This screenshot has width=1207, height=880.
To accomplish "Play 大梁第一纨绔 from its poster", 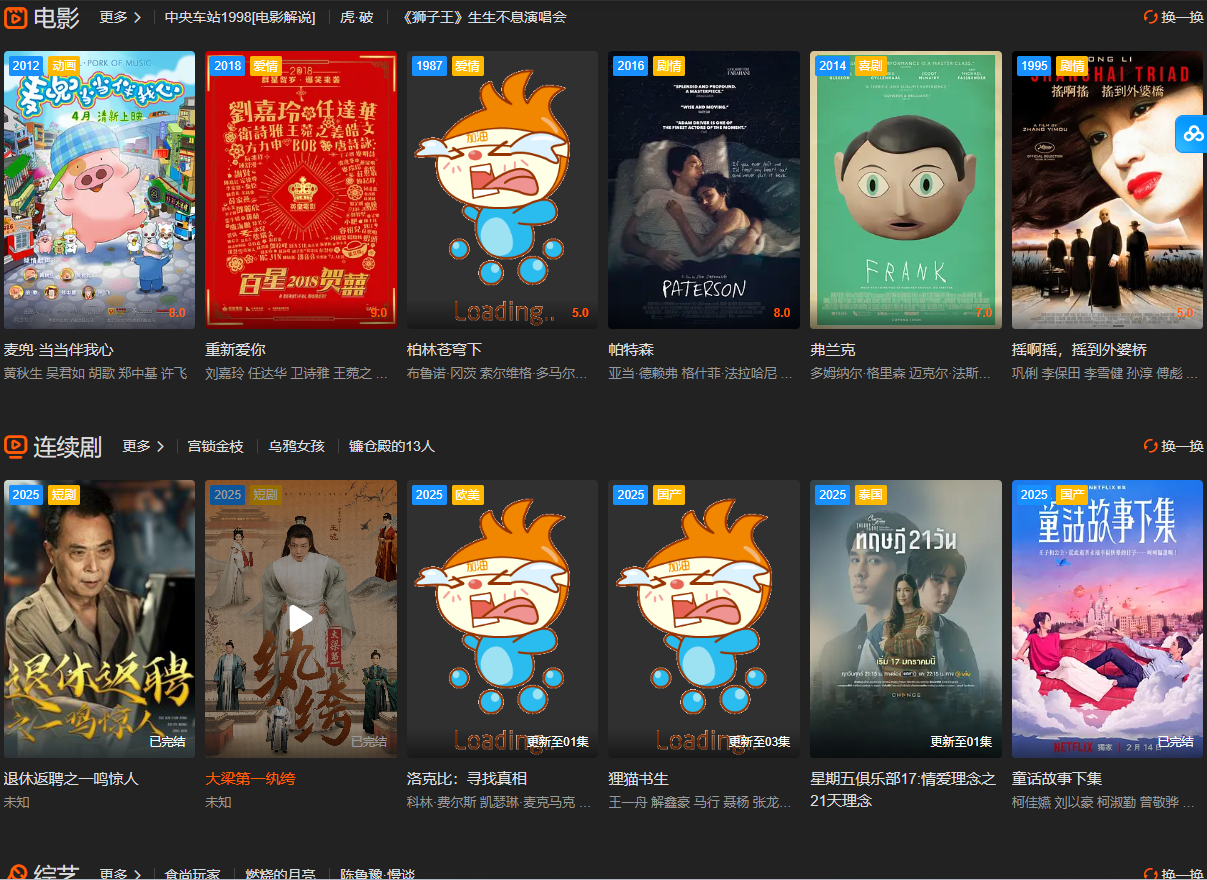I will point(301,618).
